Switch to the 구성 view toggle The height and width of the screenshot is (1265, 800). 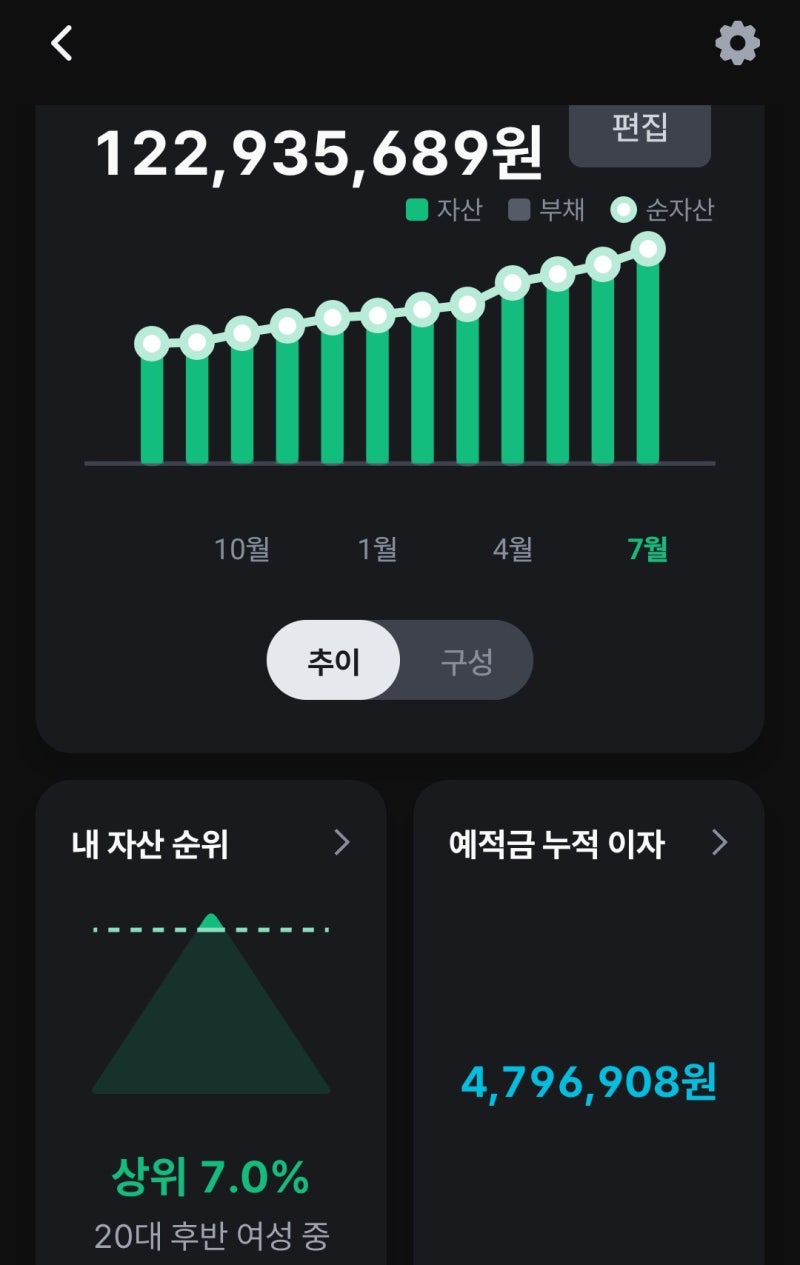coord(466,660)
